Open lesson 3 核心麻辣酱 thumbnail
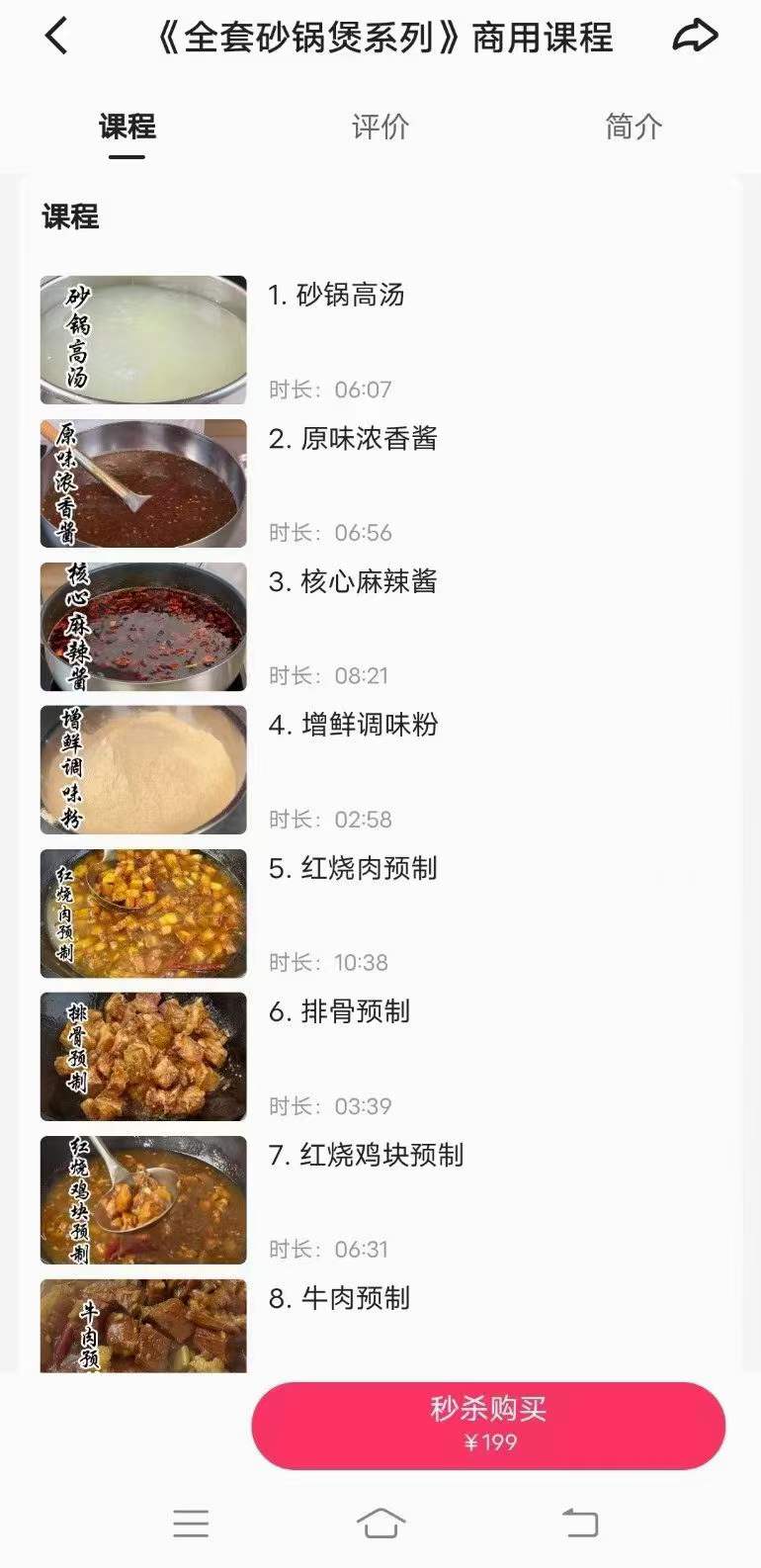Image resolution: width=761 pixels, height=1568 pixels. click(142, 626)
